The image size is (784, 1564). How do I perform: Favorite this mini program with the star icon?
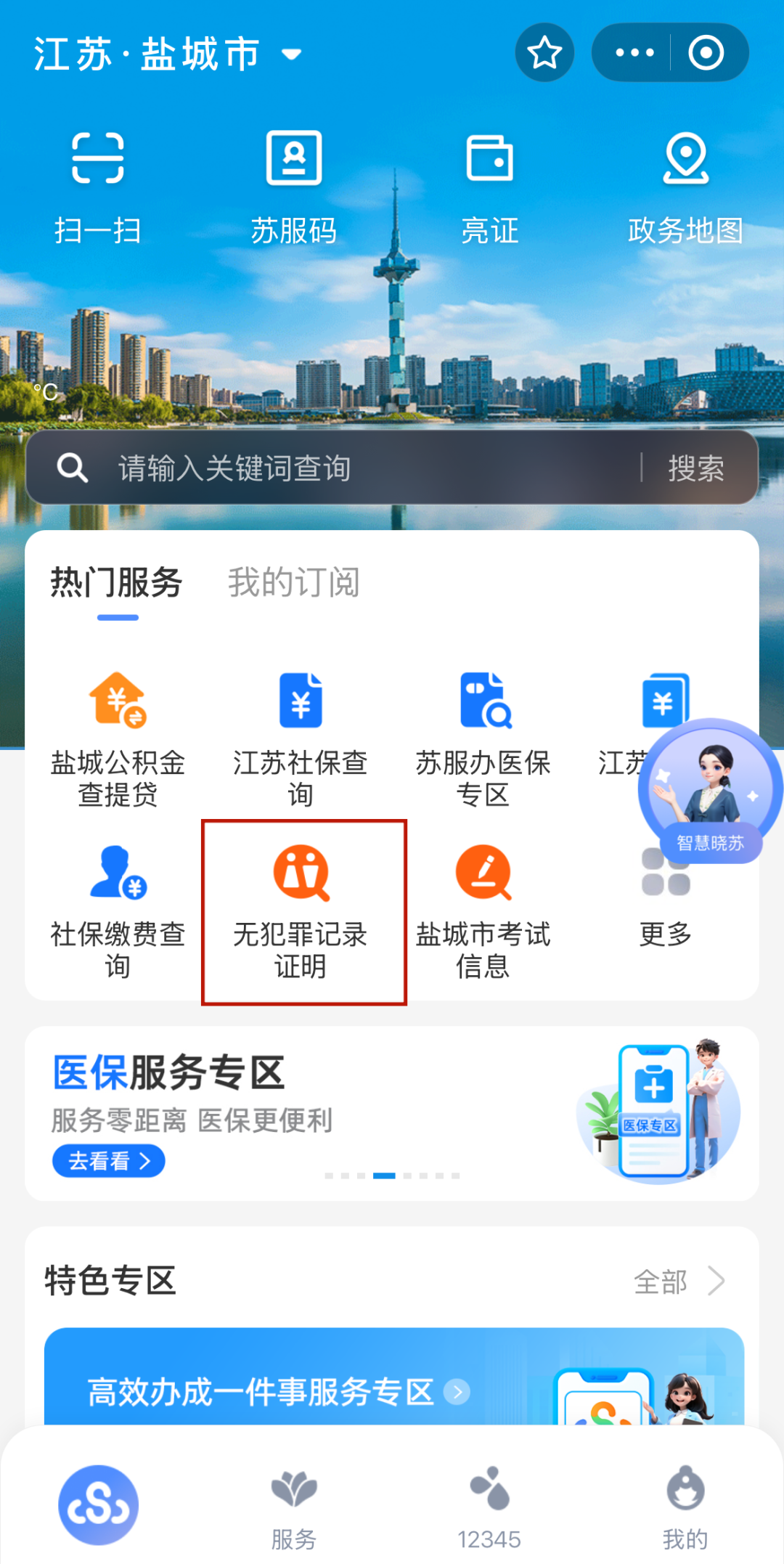point(544,53)
